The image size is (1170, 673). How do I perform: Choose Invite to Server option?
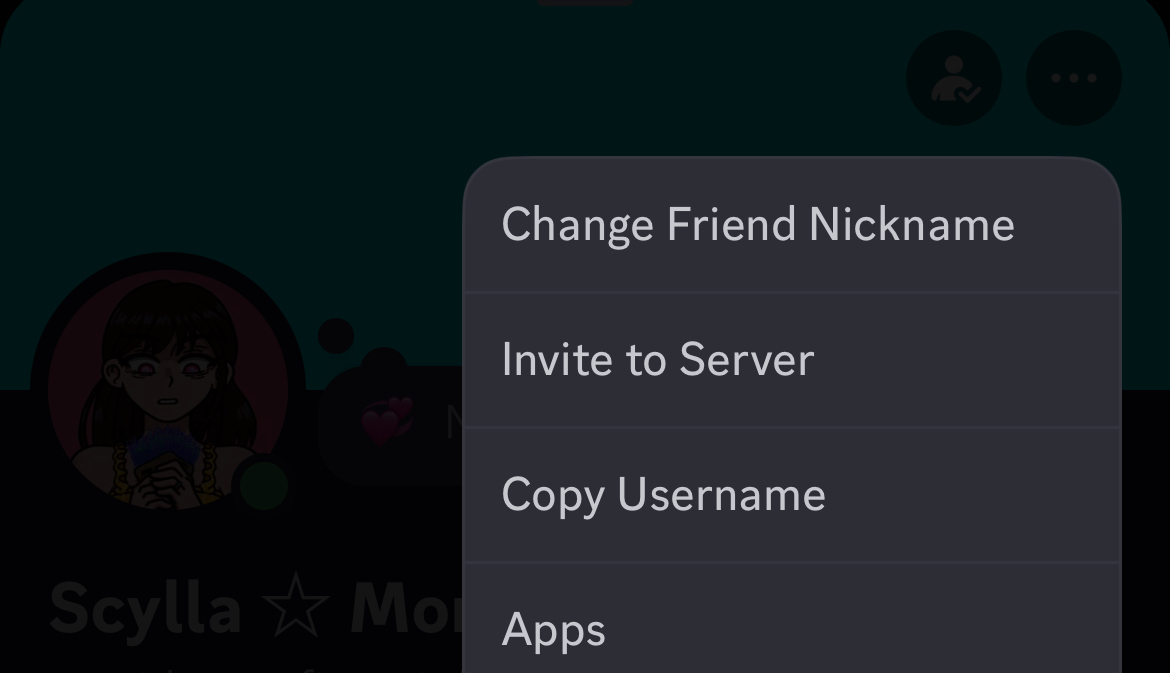pyautogui.click(x=657, y=360)
